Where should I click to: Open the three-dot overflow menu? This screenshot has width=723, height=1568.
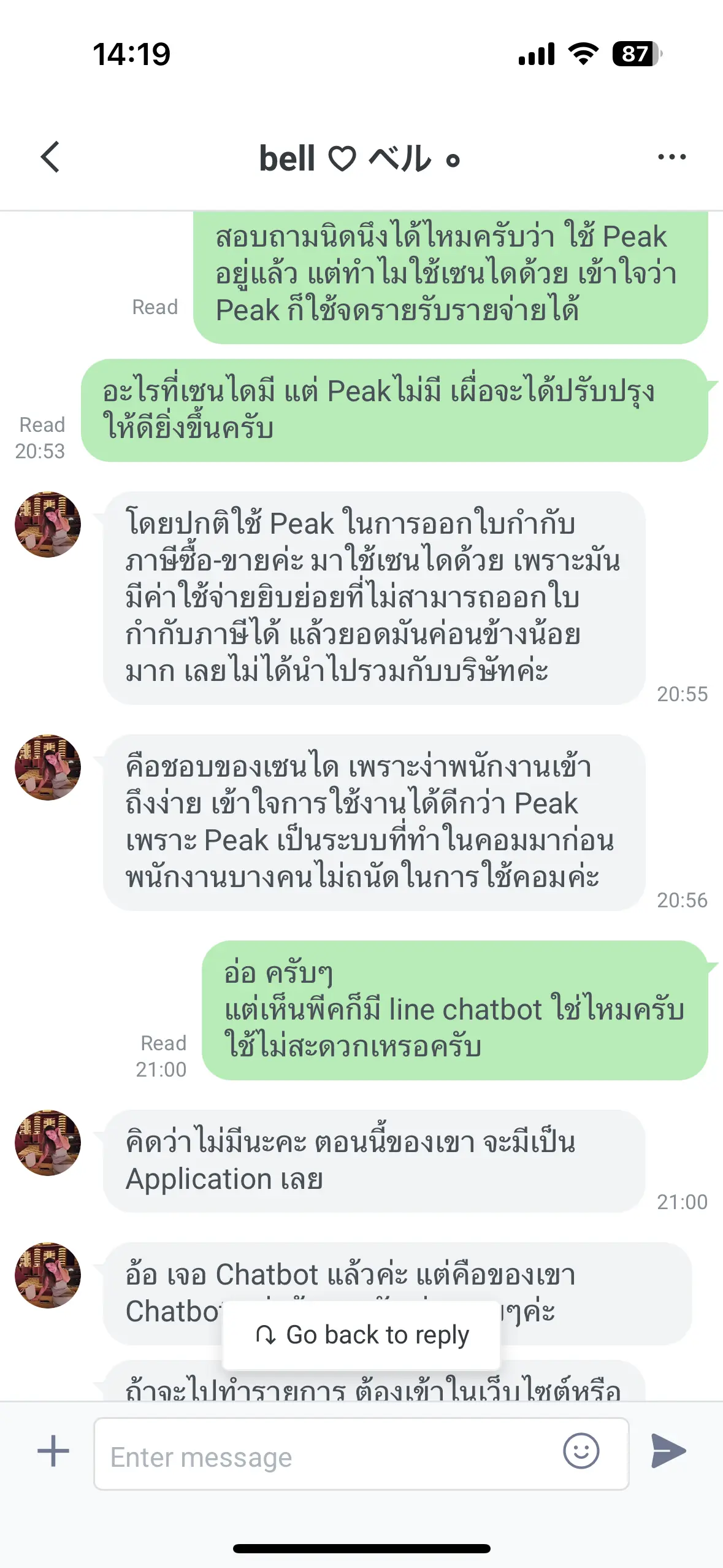click(x=671, y=157)
